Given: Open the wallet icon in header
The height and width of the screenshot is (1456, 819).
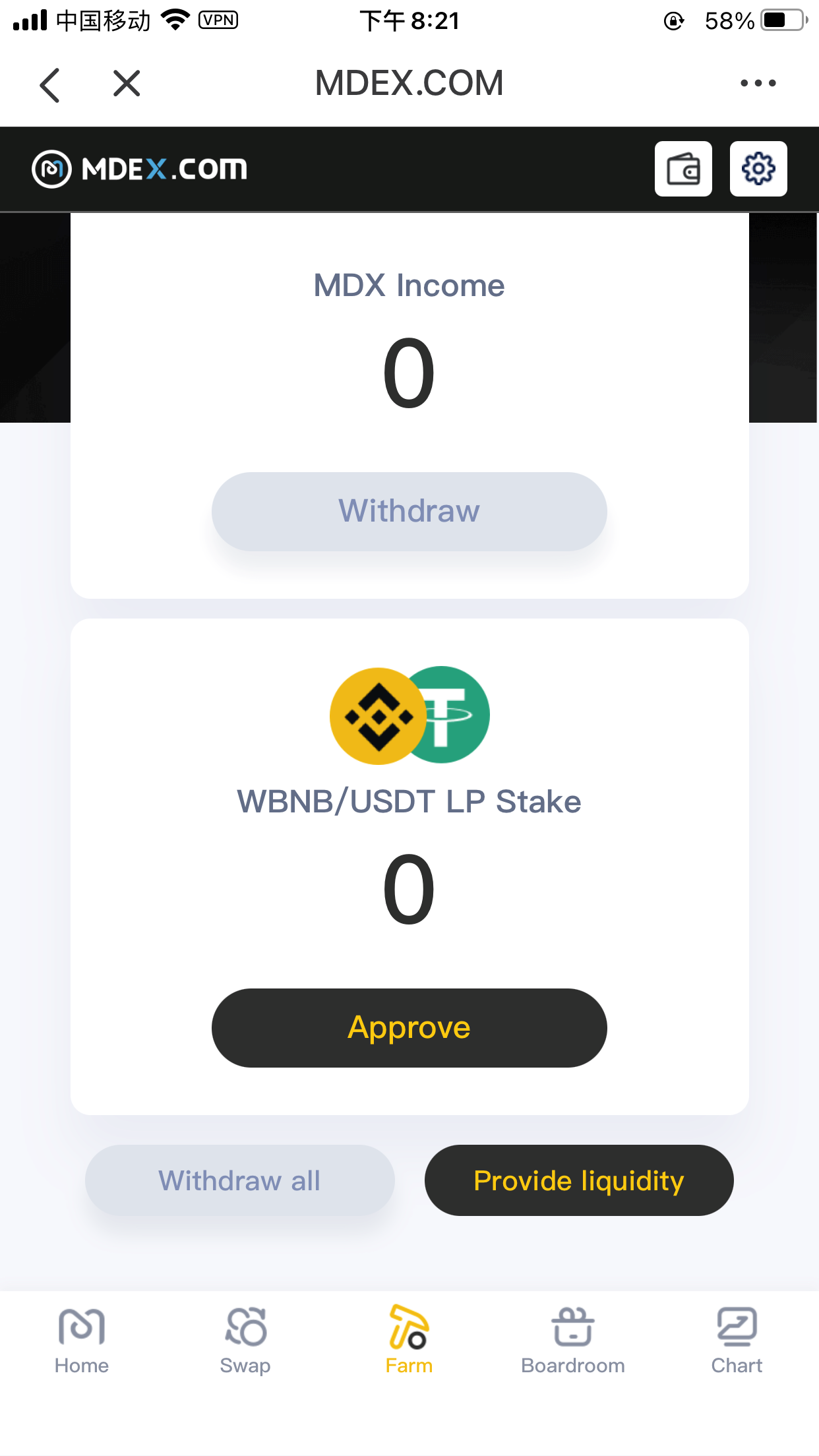Looking at the screenshot, I should 683,169.
